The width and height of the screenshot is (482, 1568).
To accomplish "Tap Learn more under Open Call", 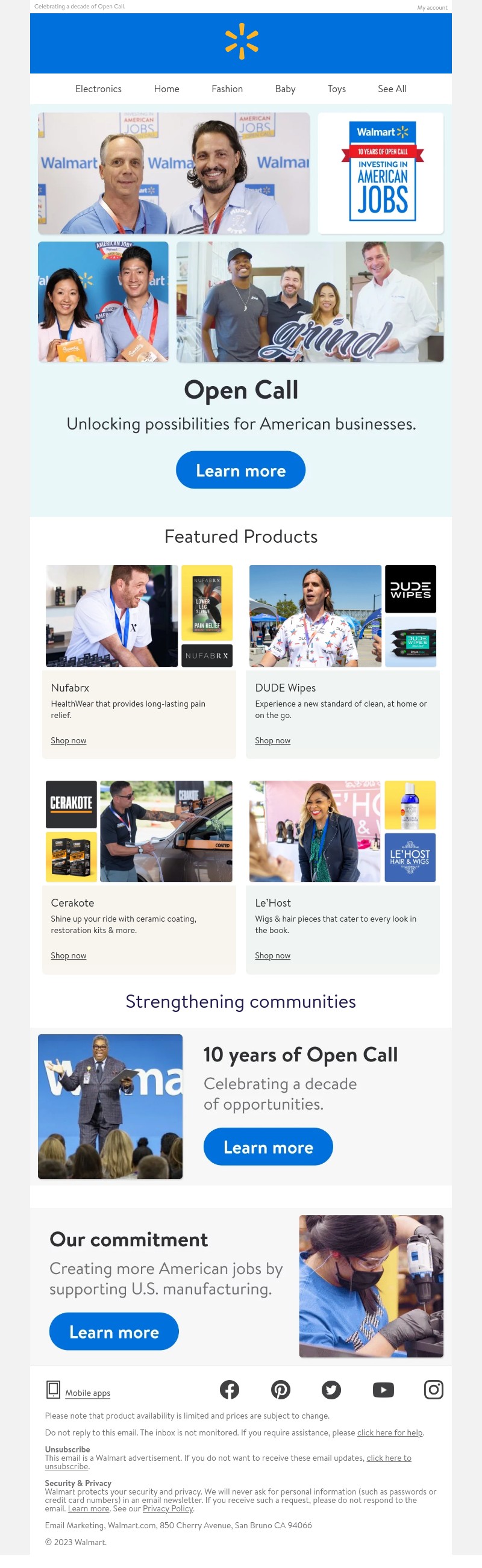I will pos(240,470).
